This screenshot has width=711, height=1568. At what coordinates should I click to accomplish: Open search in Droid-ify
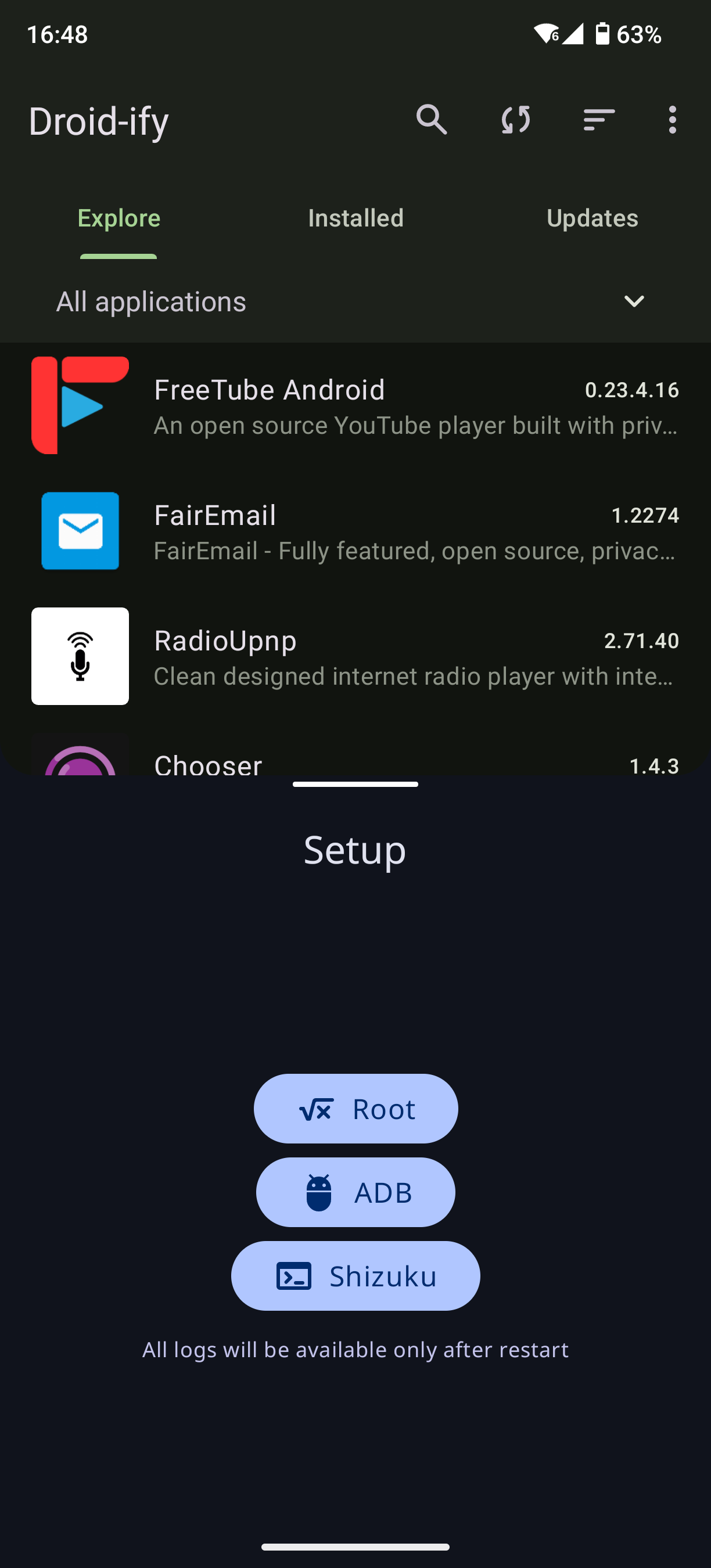[432, 119]
